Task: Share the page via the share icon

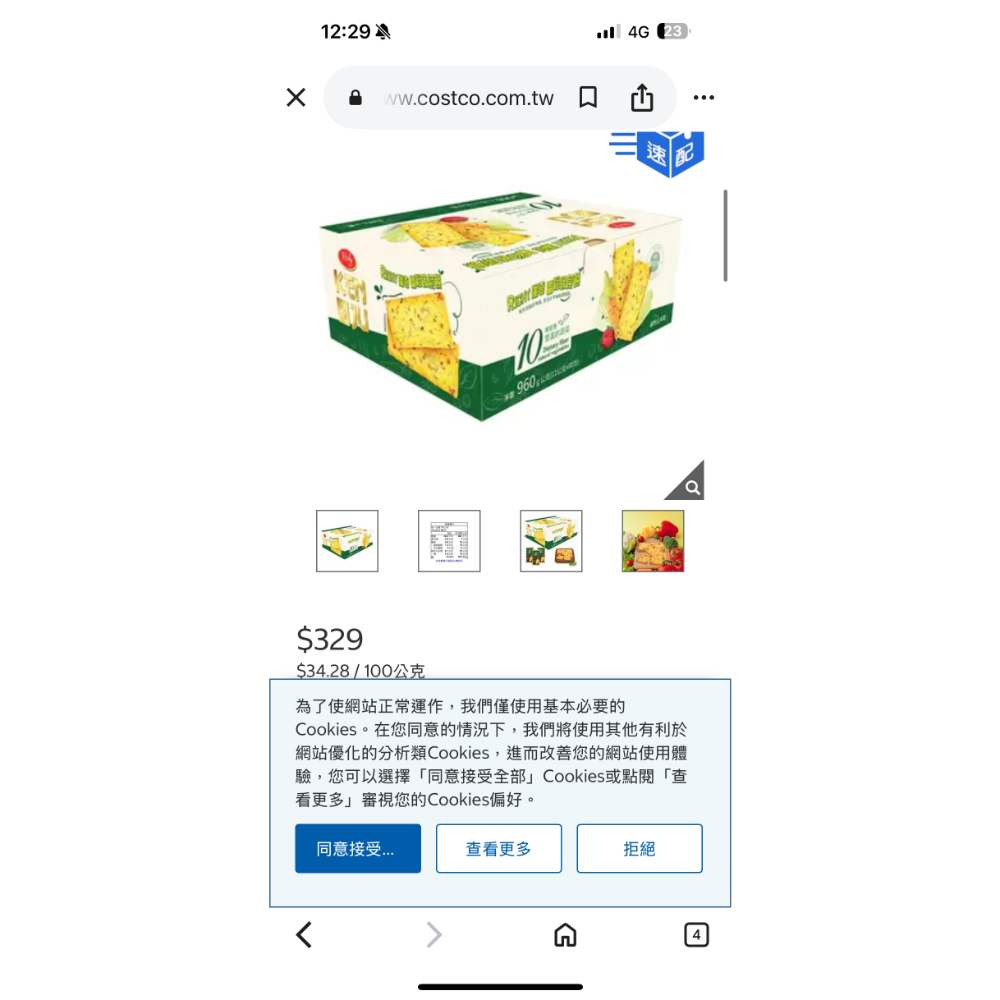Action: tap(642, 98)
